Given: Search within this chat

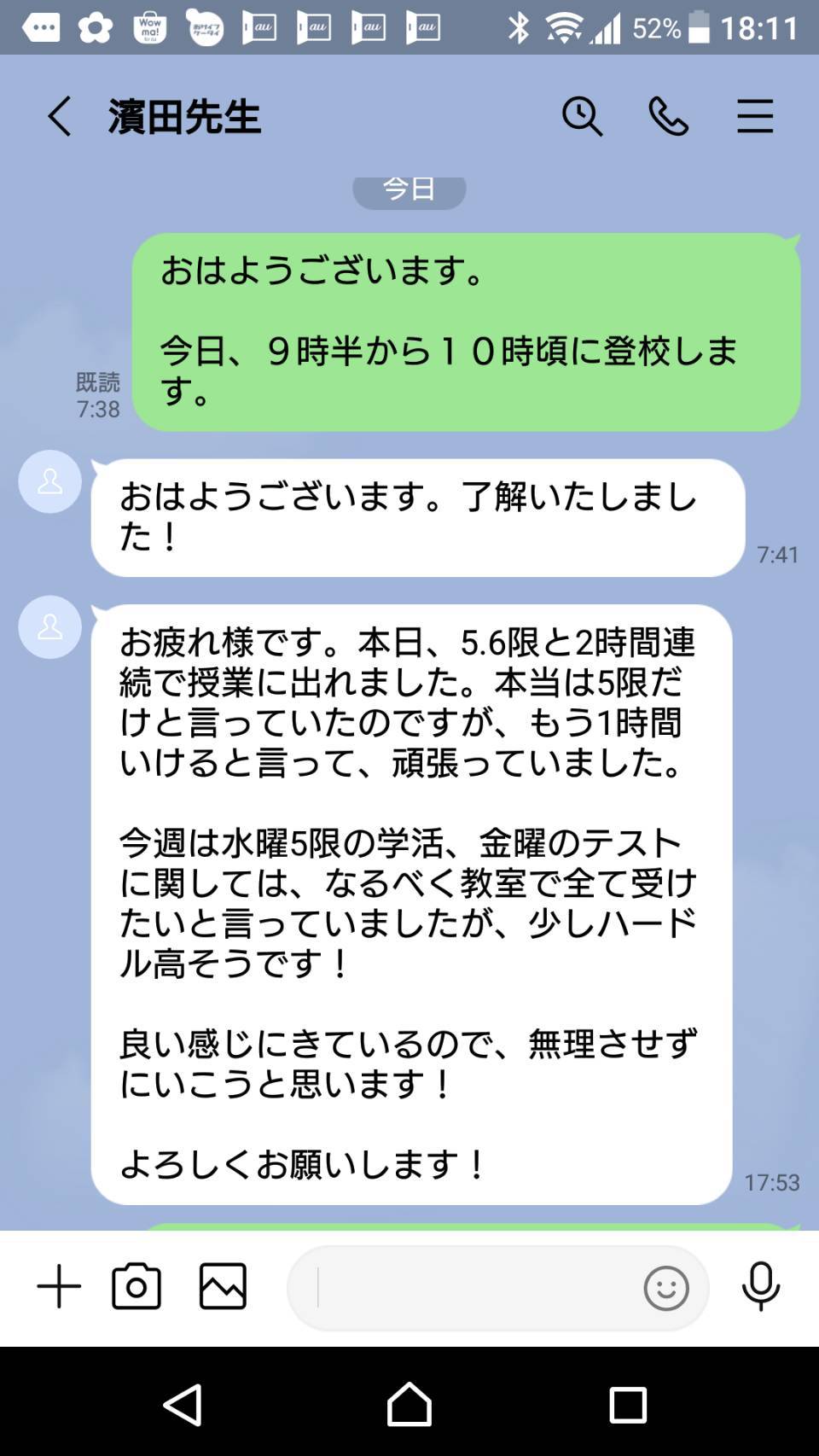Looking at the screenshot, I should pyautogui.click(x=583, y=116).
